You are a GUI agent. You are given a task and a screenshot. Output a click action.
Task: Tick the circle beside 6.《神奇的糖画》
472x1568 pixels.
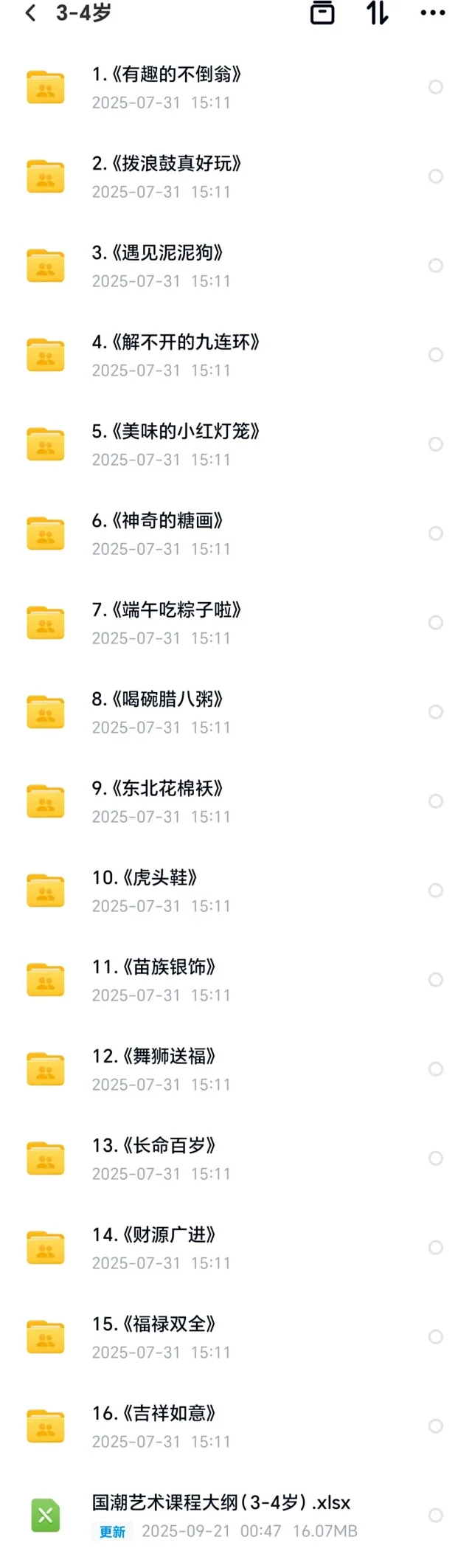click(x=436, y=533)
